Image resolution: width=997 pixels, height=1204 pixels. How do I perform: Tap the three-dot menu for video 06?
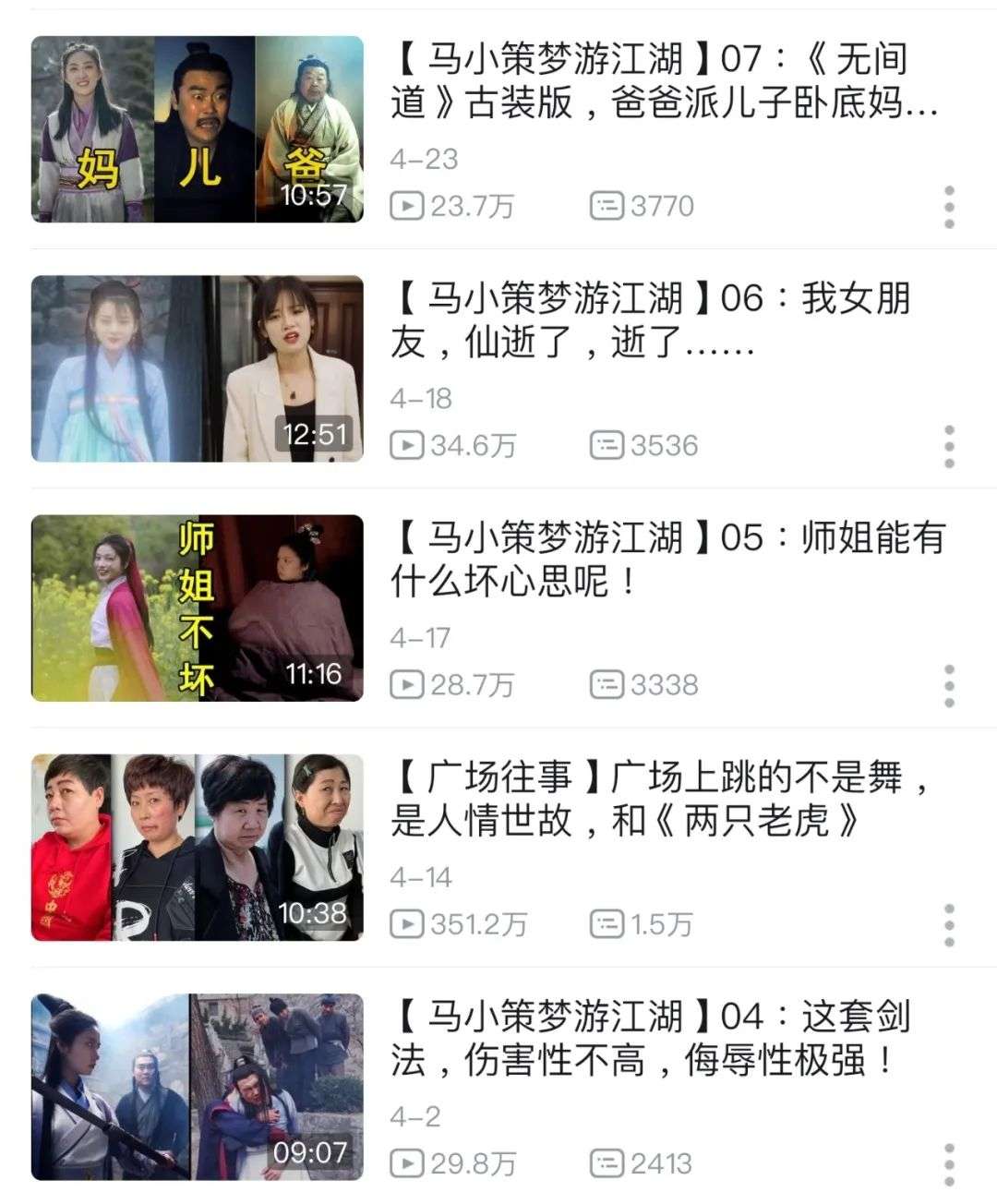[x=949, y=447]
